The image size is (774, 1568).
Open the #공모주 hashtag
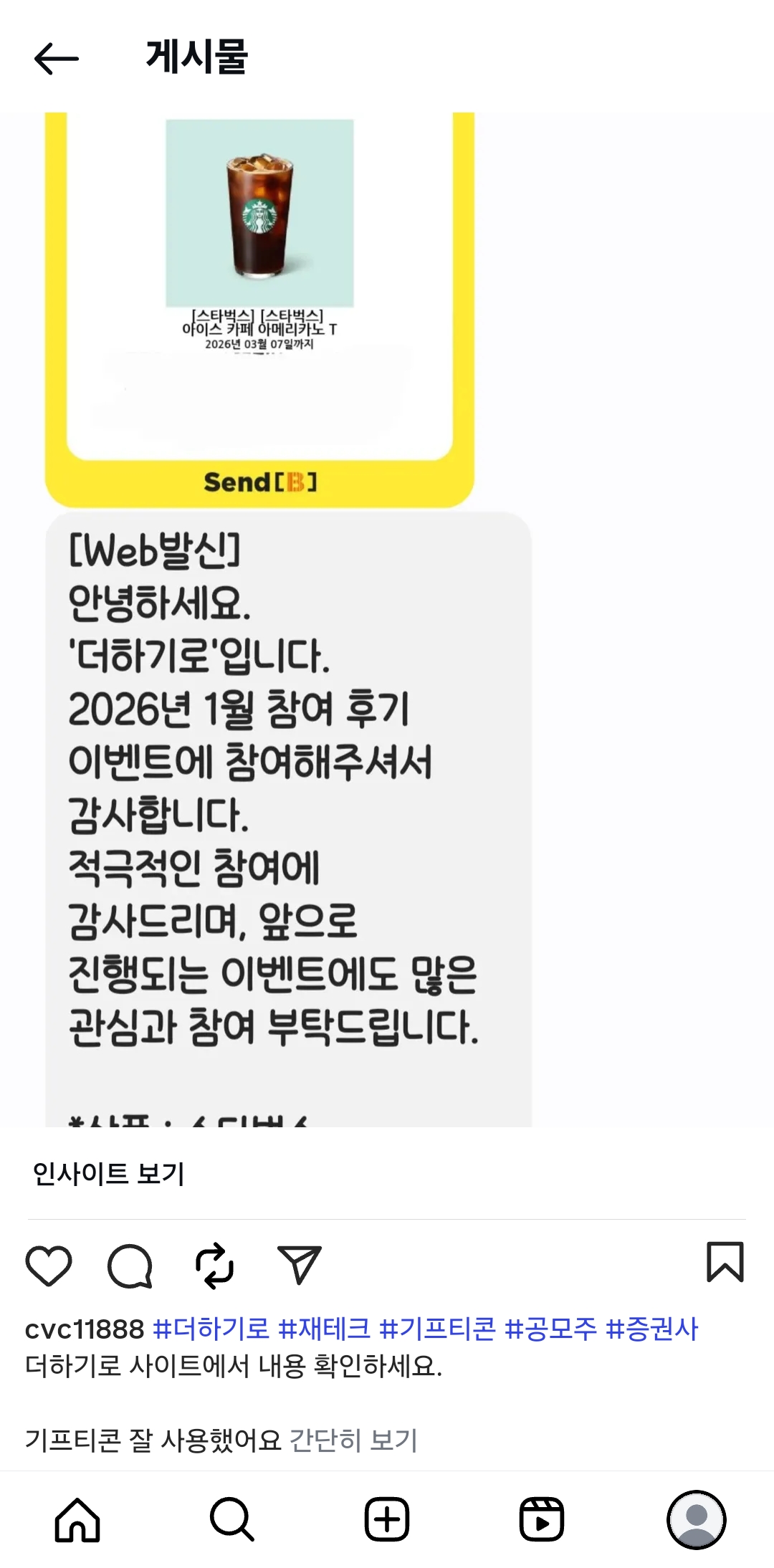(x=550, y=1330)
